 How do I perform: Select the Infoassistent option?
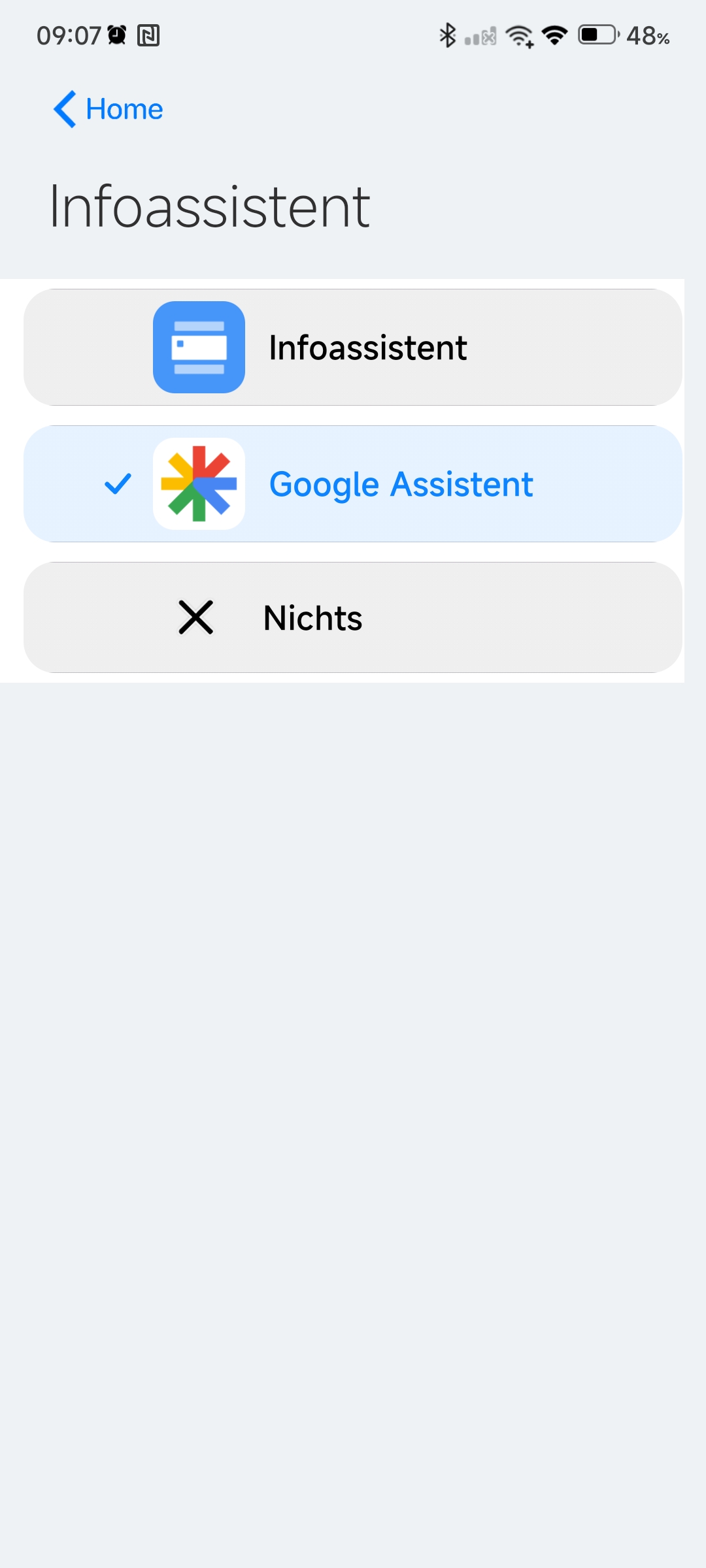pos(353,347)
